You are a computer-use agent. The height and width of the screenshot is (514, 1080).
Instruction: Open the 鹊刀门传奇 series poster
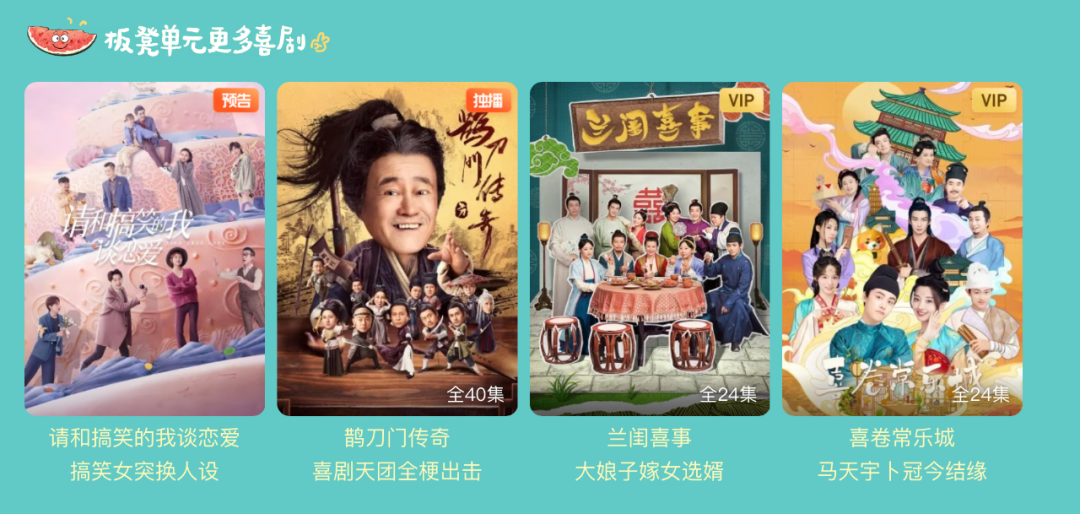(397, 250)
